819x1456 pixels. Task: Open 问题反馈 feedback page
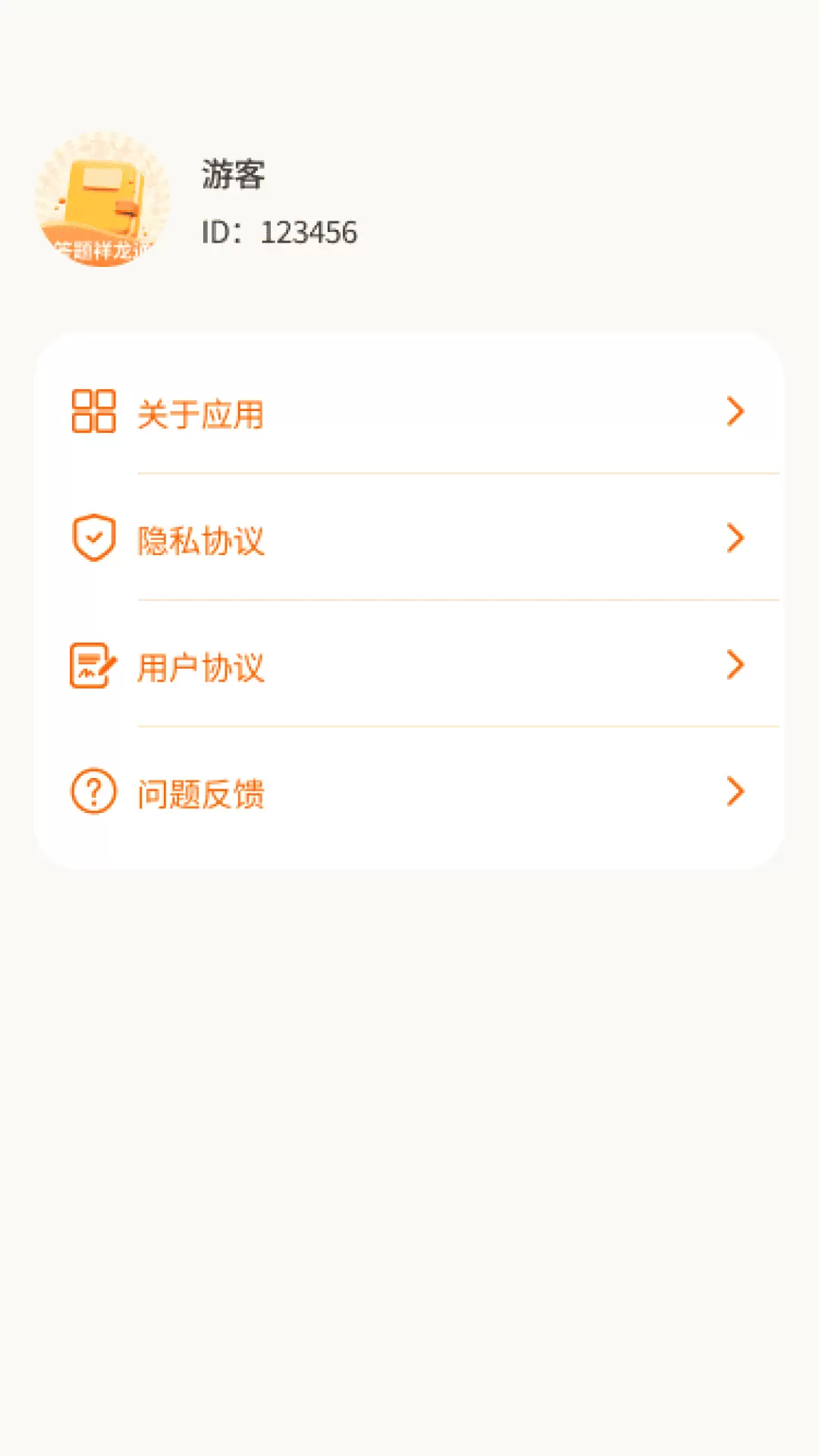point(408,792)
